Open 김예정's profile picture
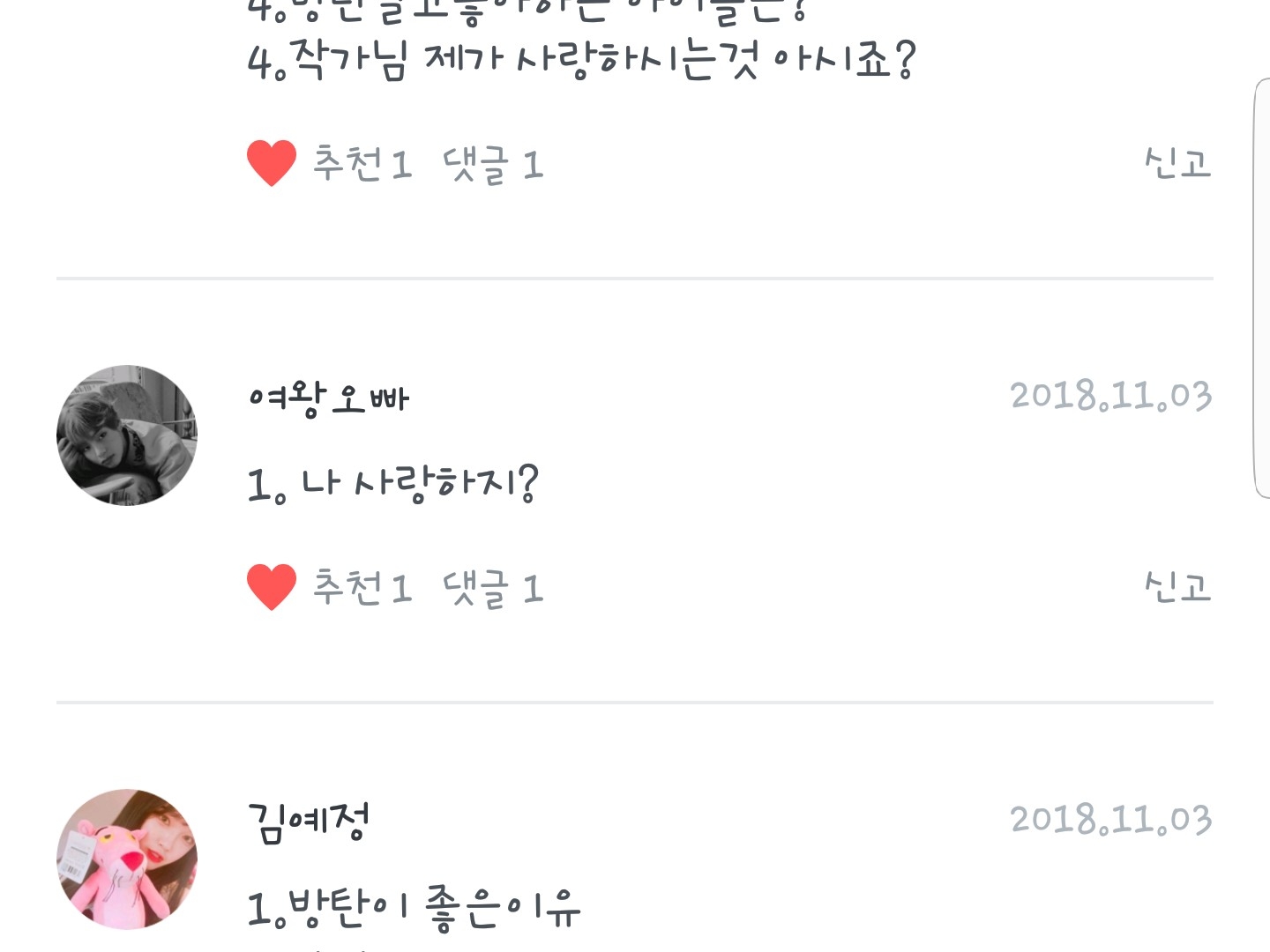Screen dimensions: 1270x952 tap(127, 859)
